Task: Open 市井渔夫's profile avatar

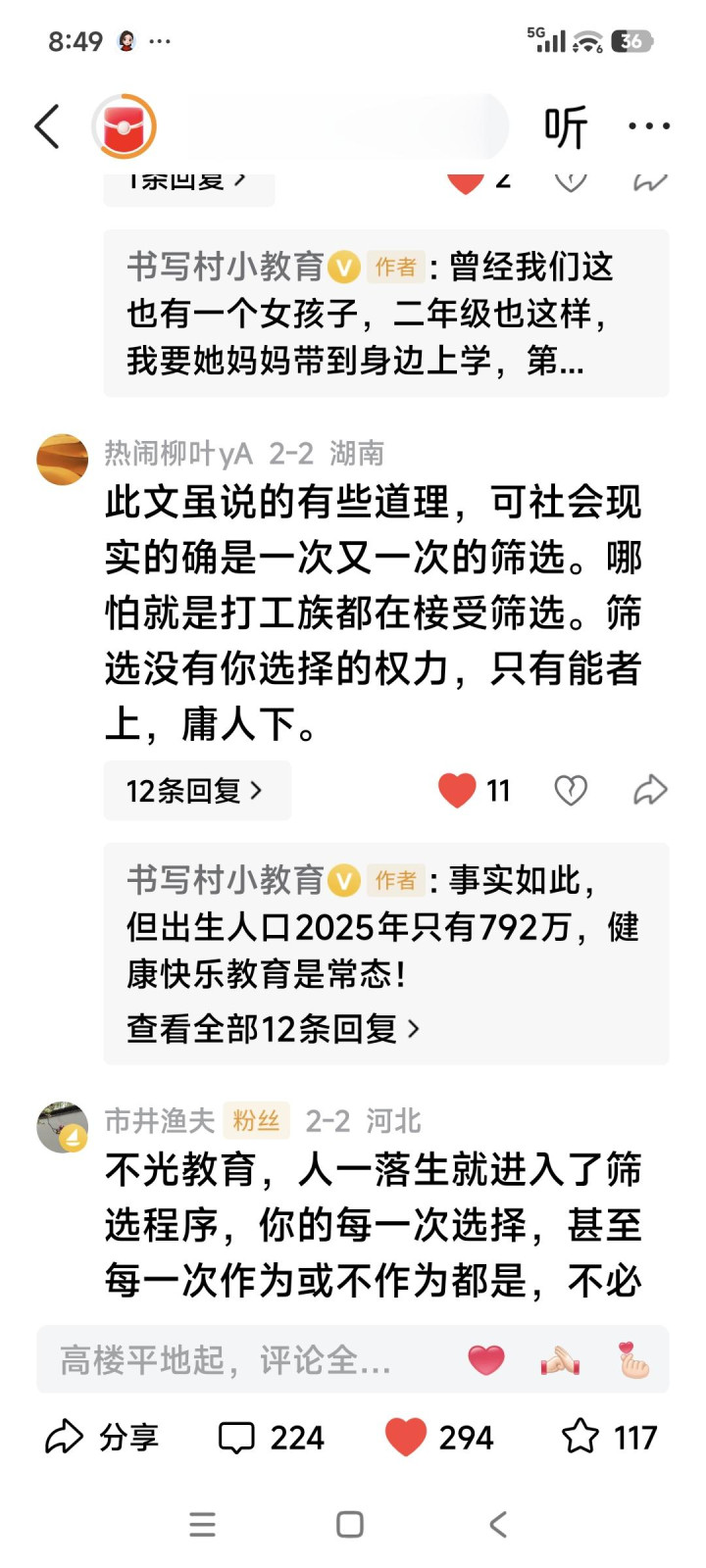Action: 63,1127
